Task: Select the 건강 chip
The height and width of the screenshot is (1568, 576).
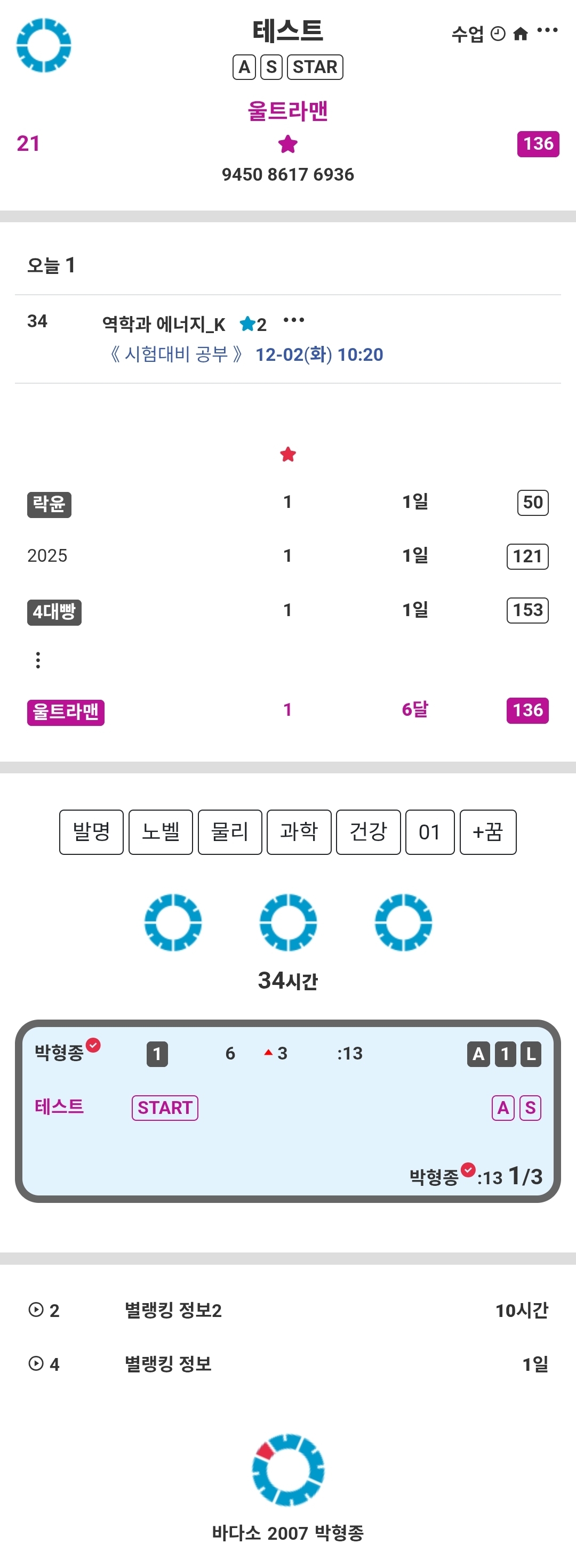Action: pyautogui.click(x=369, y=832)
